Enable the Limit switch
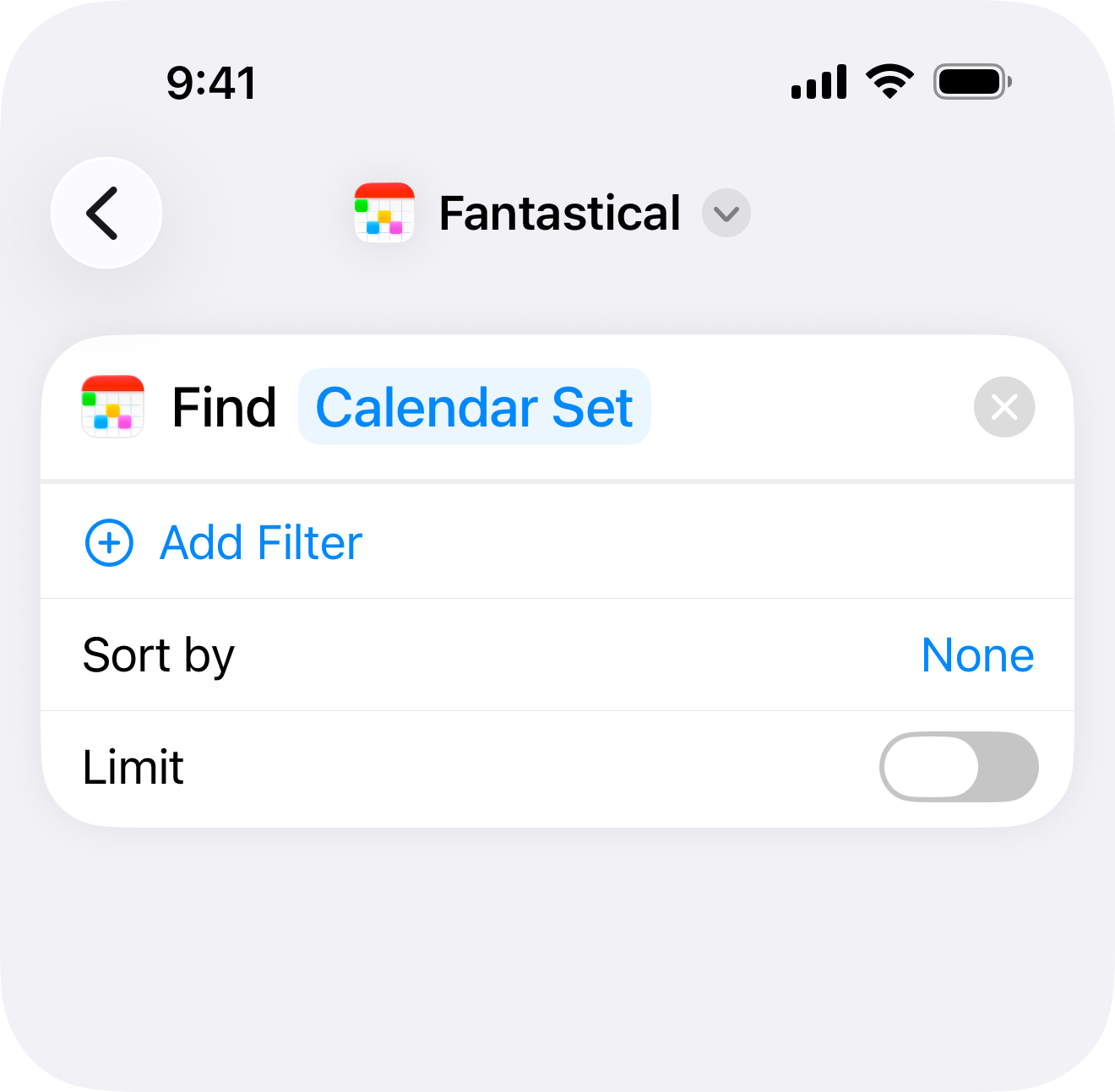 [958, 767]
